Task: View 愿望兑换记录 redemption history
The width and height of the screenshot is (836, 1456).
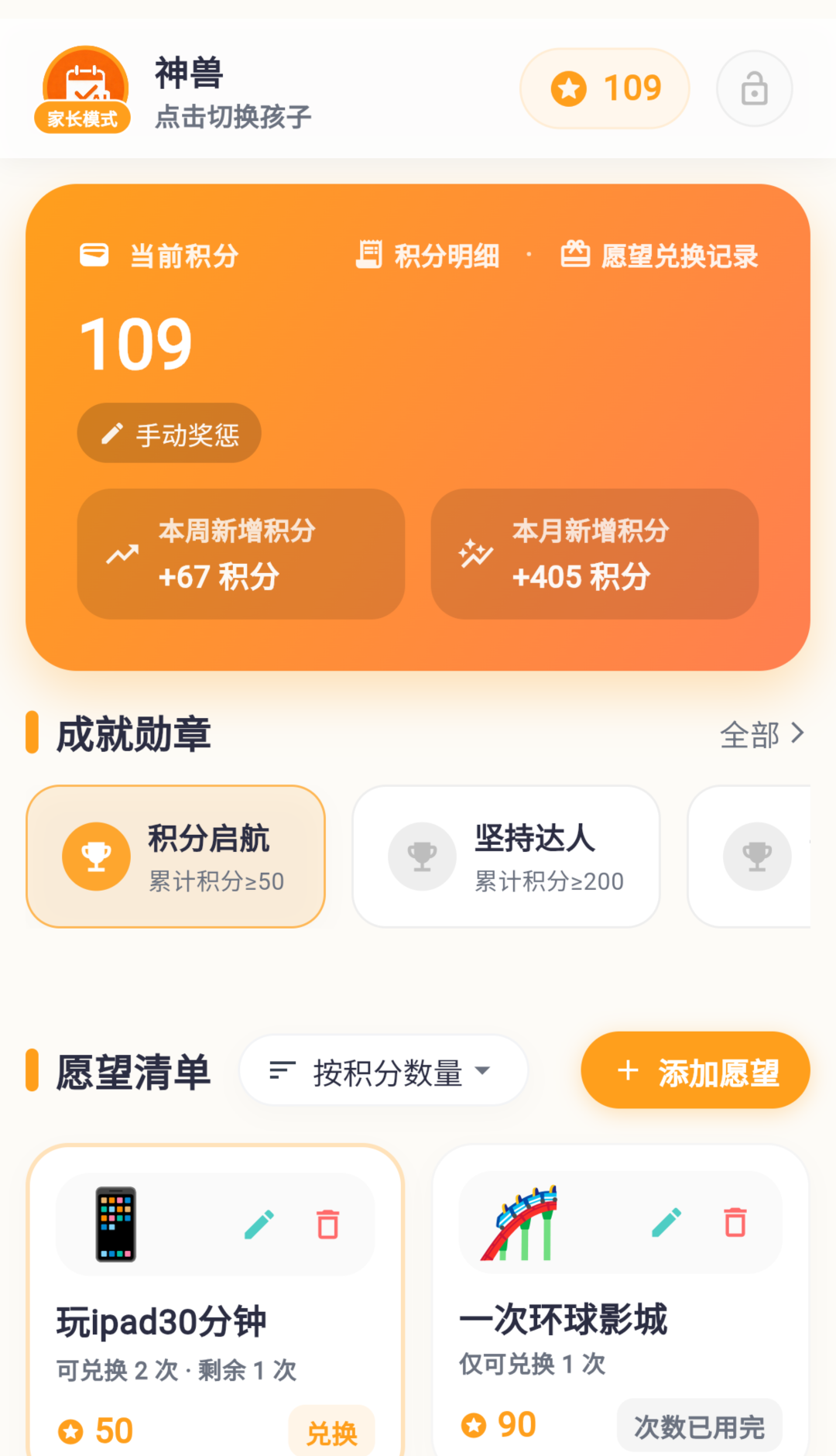Action: tap(660, 255)
